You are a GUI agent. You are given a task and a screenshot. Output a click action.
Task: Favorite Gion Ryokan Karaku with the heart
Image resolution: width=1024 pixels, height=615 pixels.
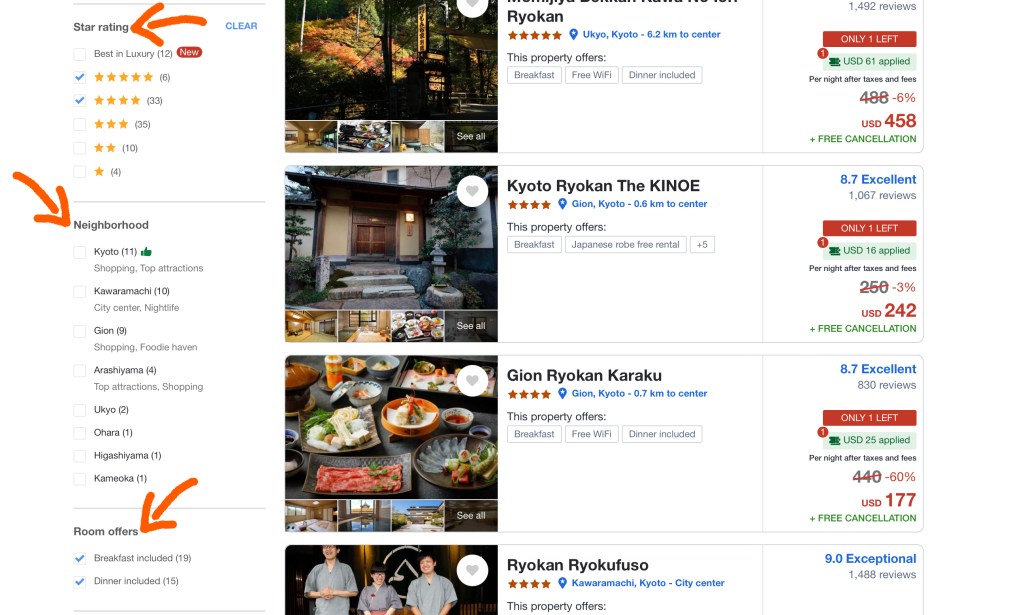point(472,381)
